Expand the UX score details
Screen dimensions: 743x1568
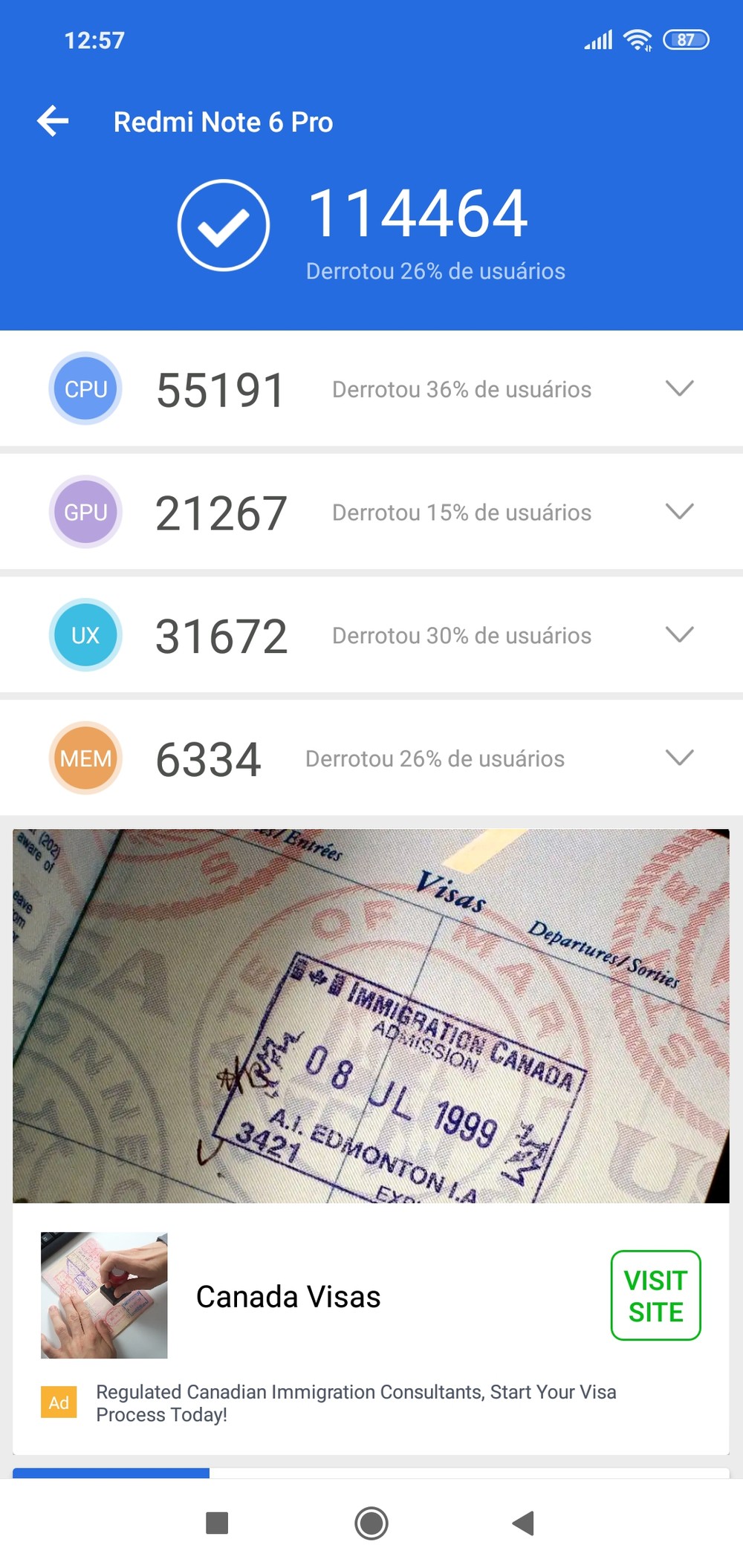[679, 635]
